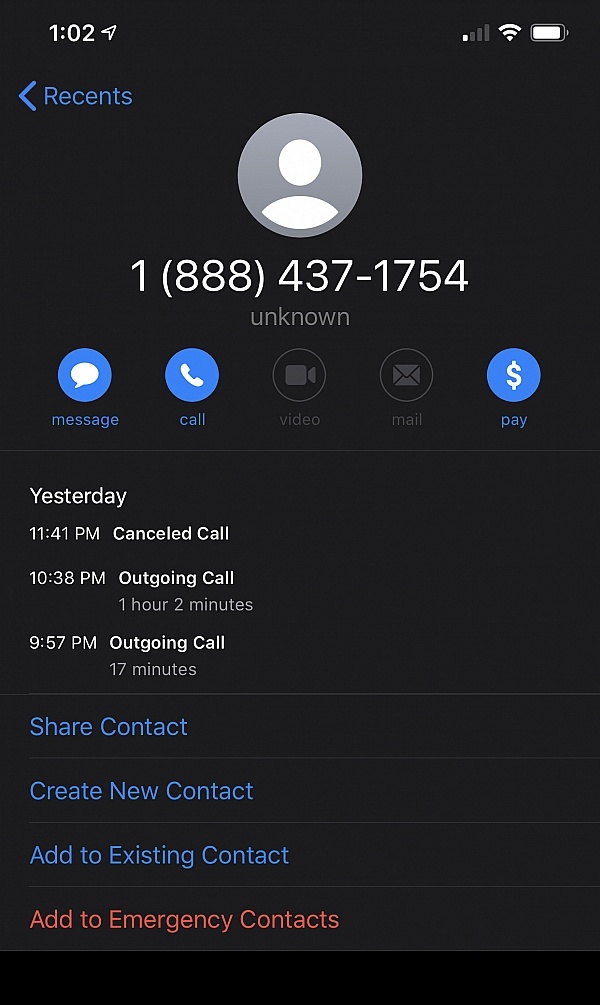Image resolution: width=600 pixels, height=1005 pixels.
Task: Tap the pay button
Action: tap(513, 376)
